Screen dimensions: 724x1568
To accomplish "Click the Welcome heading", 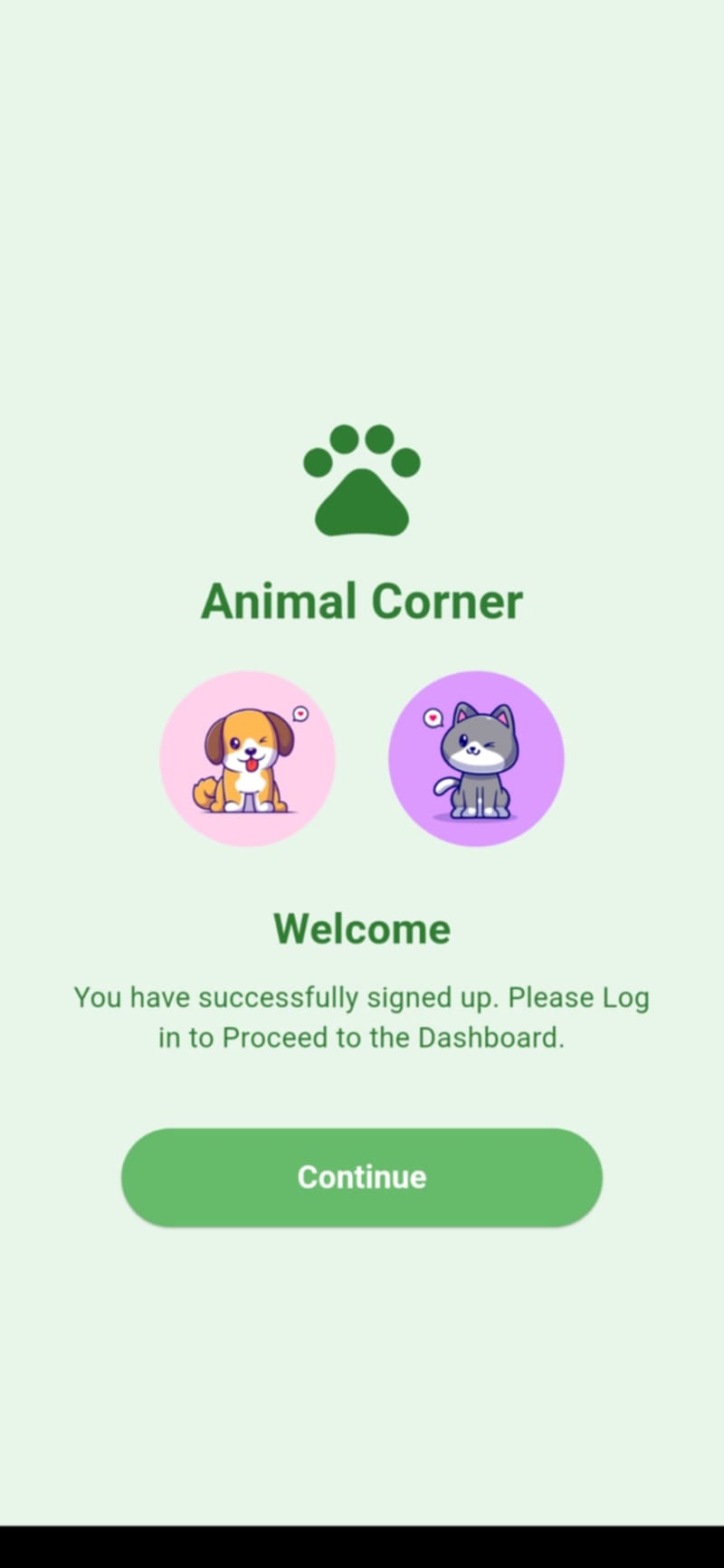I will [361, 927].
